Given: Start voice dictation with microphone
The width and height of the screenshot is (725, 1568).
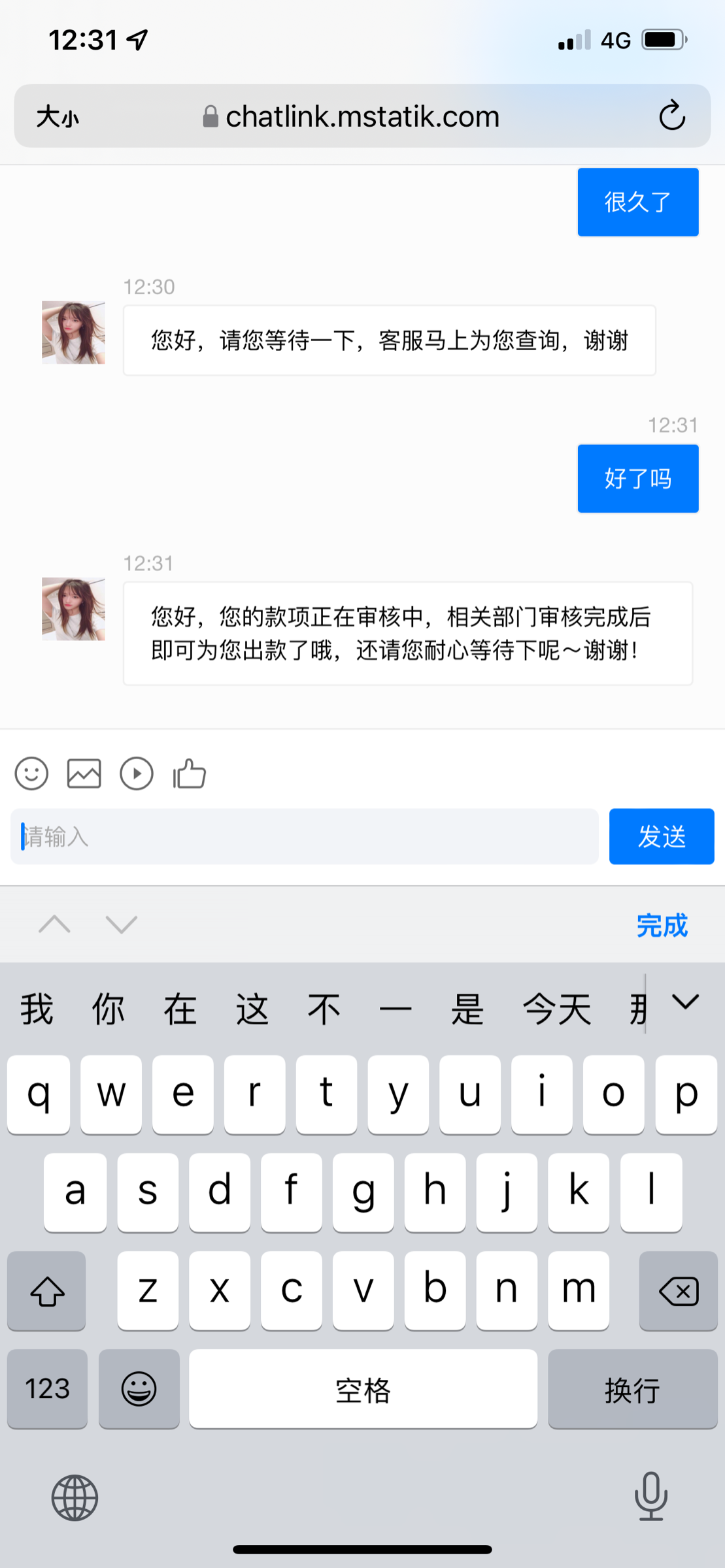Looking at the screenshot, I should click(651, 1497).
